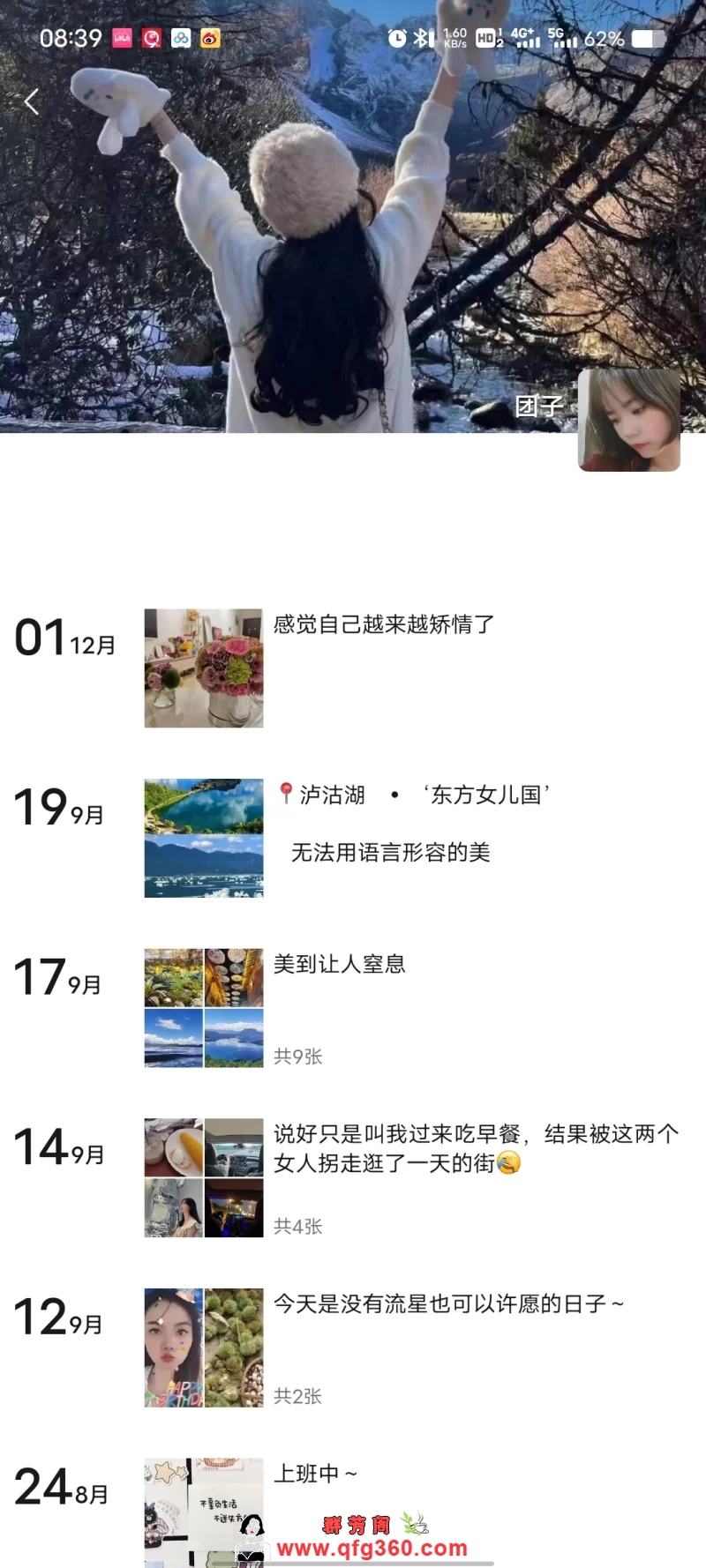Open the 01 12月 flower photo post
The height and width of the screenshot is (1568, 706).
pyautogui.click(x=204, y=668)
